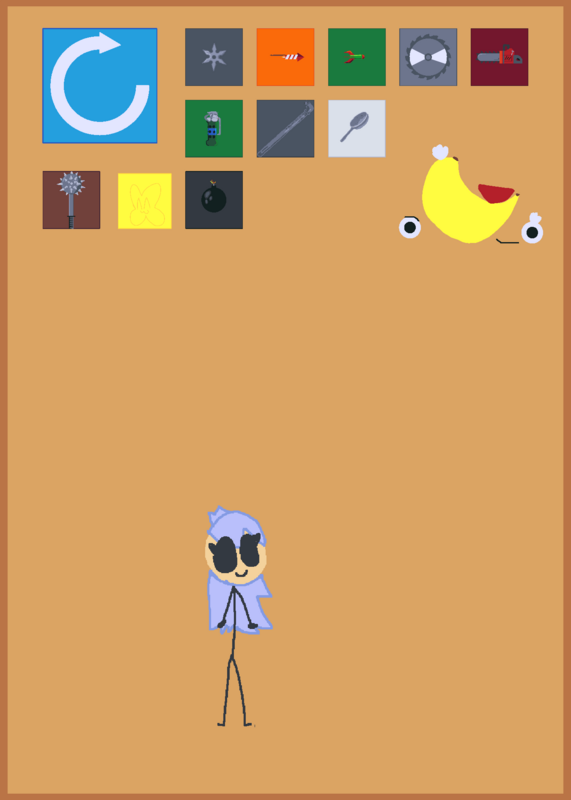Select the red dart weapon
This screenshot has width=571, height=800.
357,57
